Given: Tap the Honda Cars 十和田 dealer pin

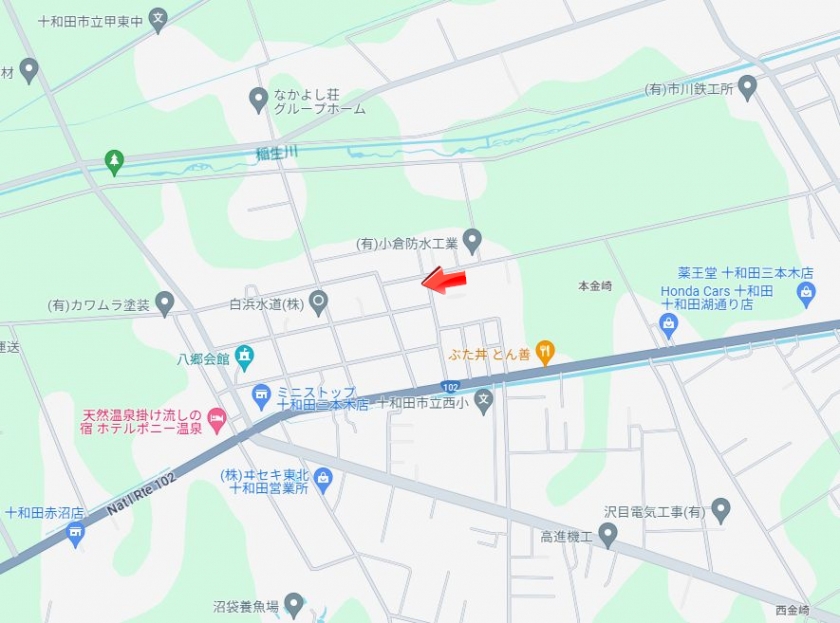Looking at the screenshot, I should (668, 324).
